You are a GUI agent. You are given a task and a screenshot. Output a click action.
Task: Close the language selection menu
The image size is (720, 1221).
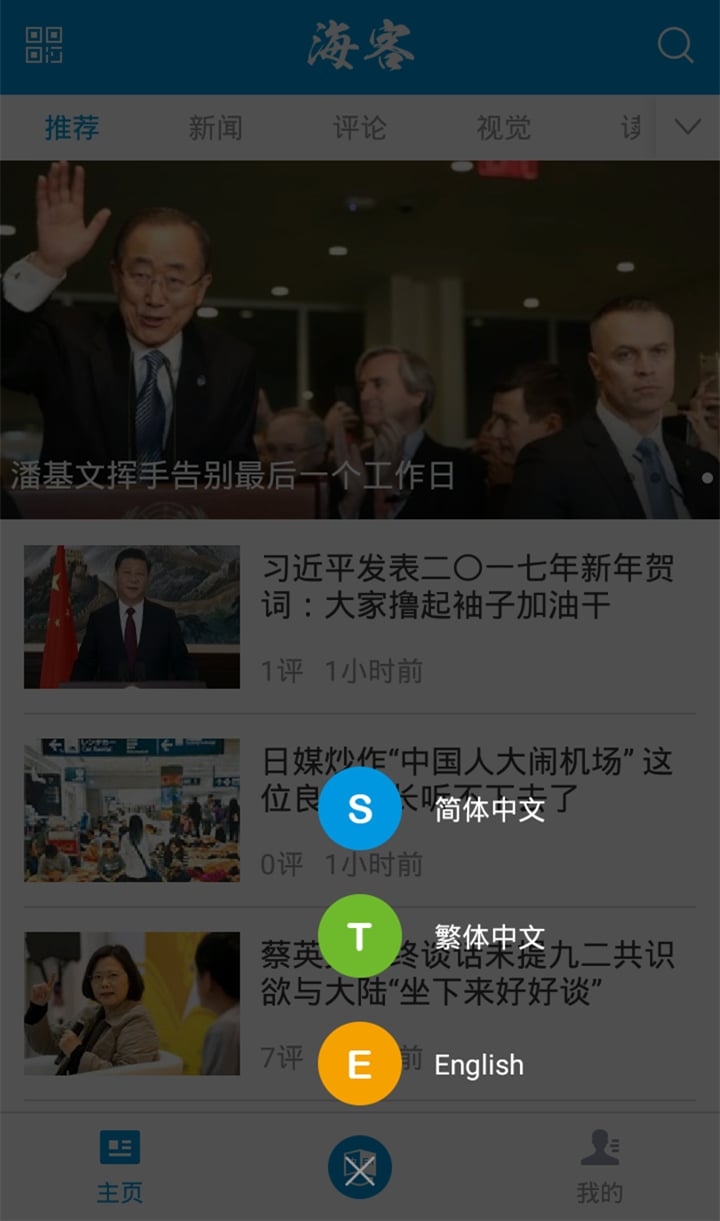point(360,1167)
